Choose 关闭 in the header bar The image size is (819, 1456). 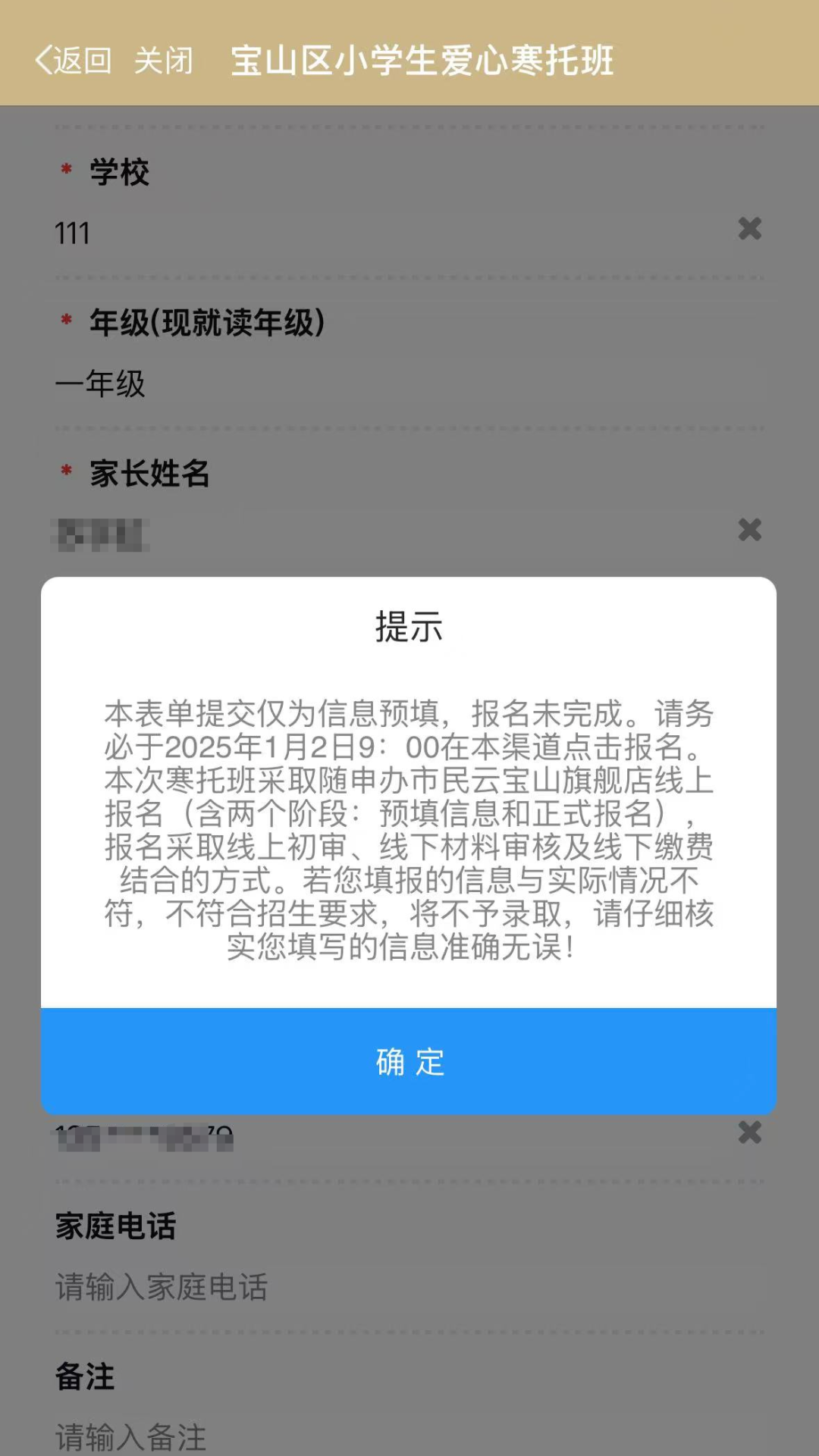pyautogui.click(x=163, y=61)
